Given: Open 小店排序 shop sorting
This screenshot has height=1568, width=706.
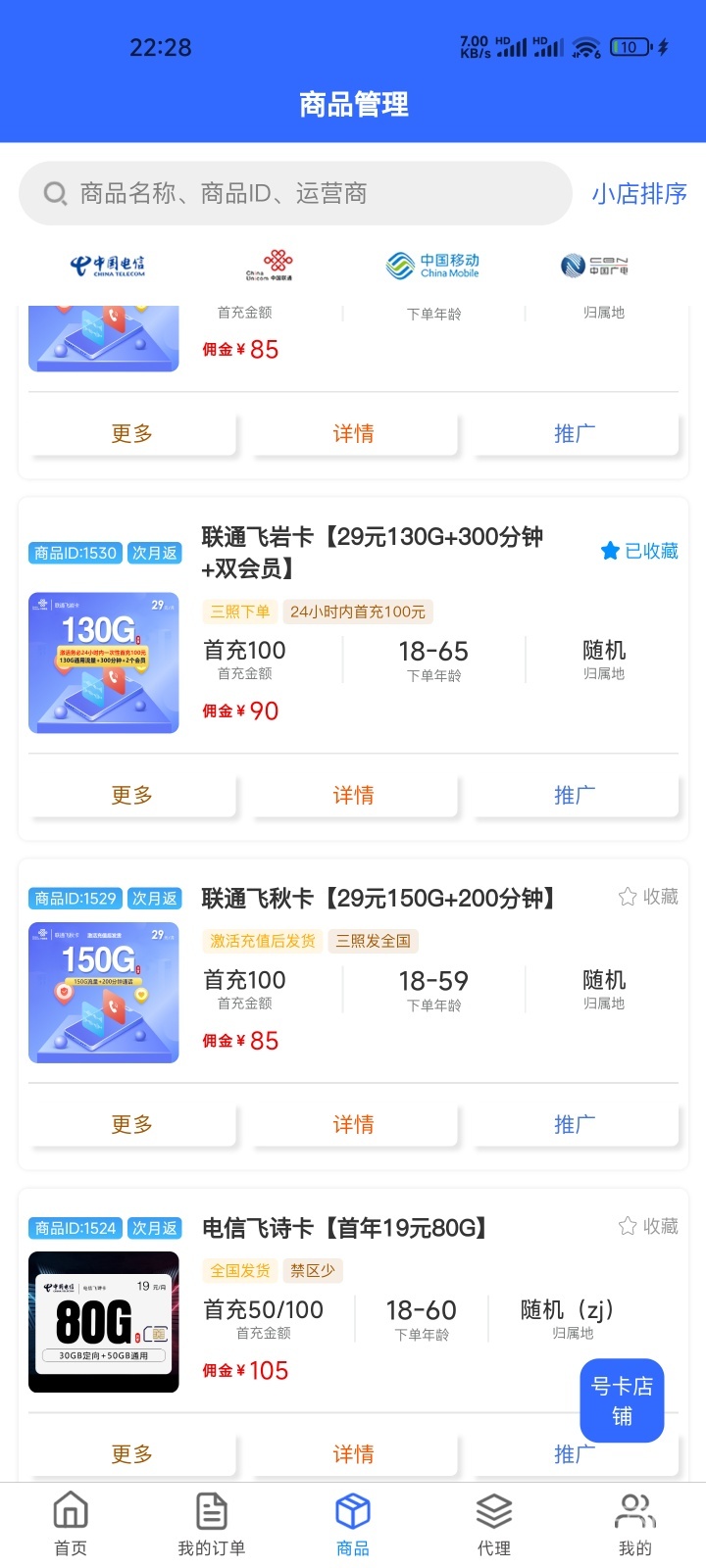Looking at the screenshot, I should (638, 193).
